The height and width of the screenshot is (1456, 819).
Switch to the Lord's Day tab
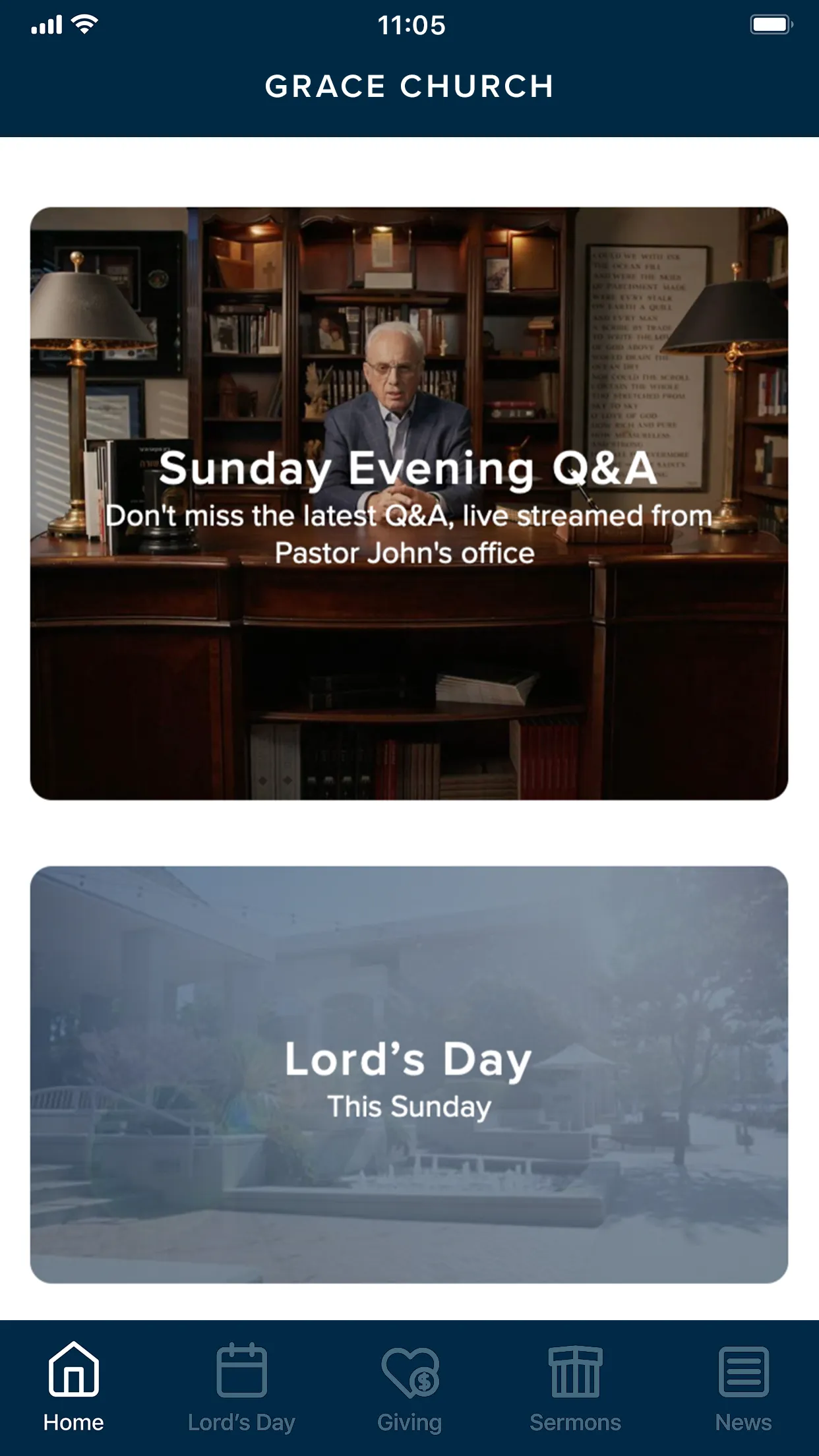coord(241,1387)
